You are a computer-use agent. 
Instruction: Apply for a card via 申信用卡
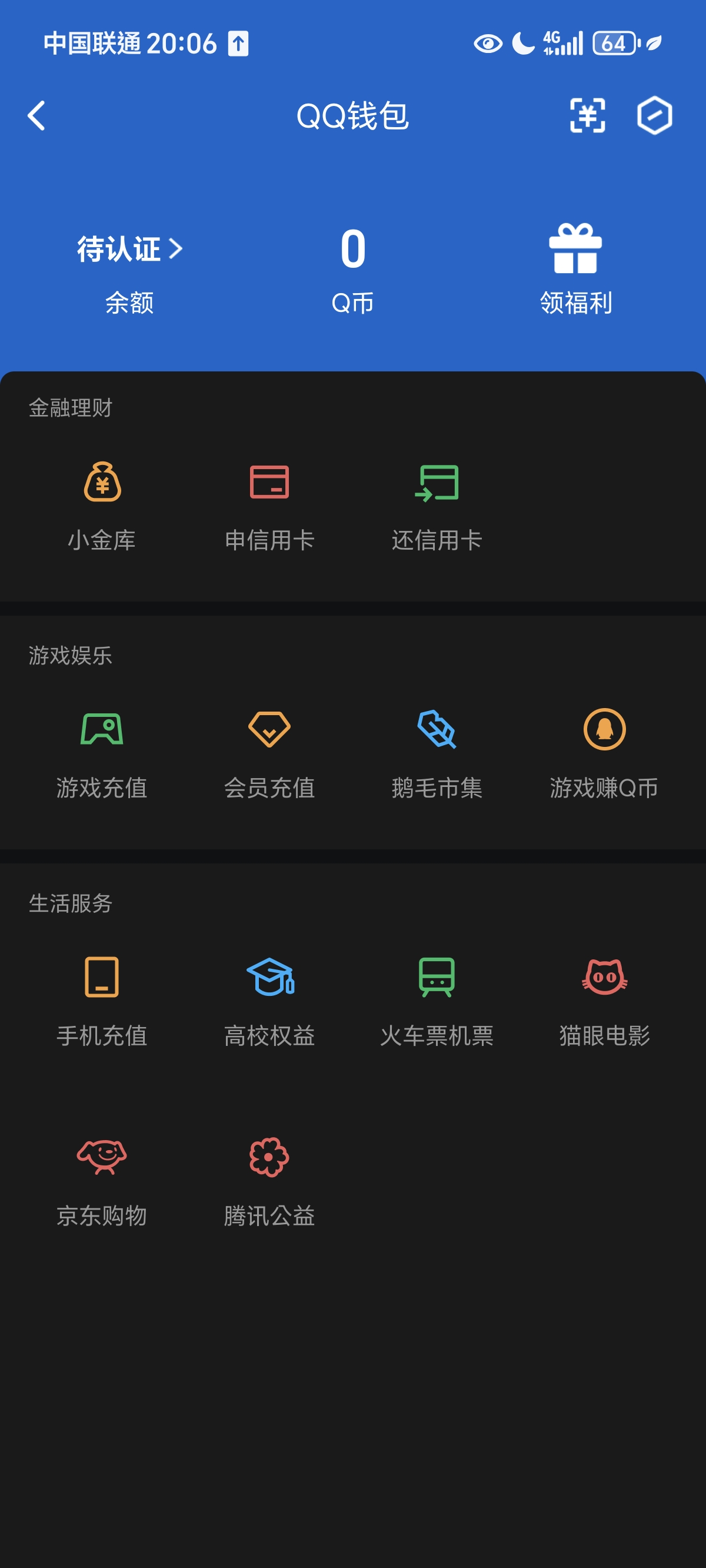coord(269,505)
